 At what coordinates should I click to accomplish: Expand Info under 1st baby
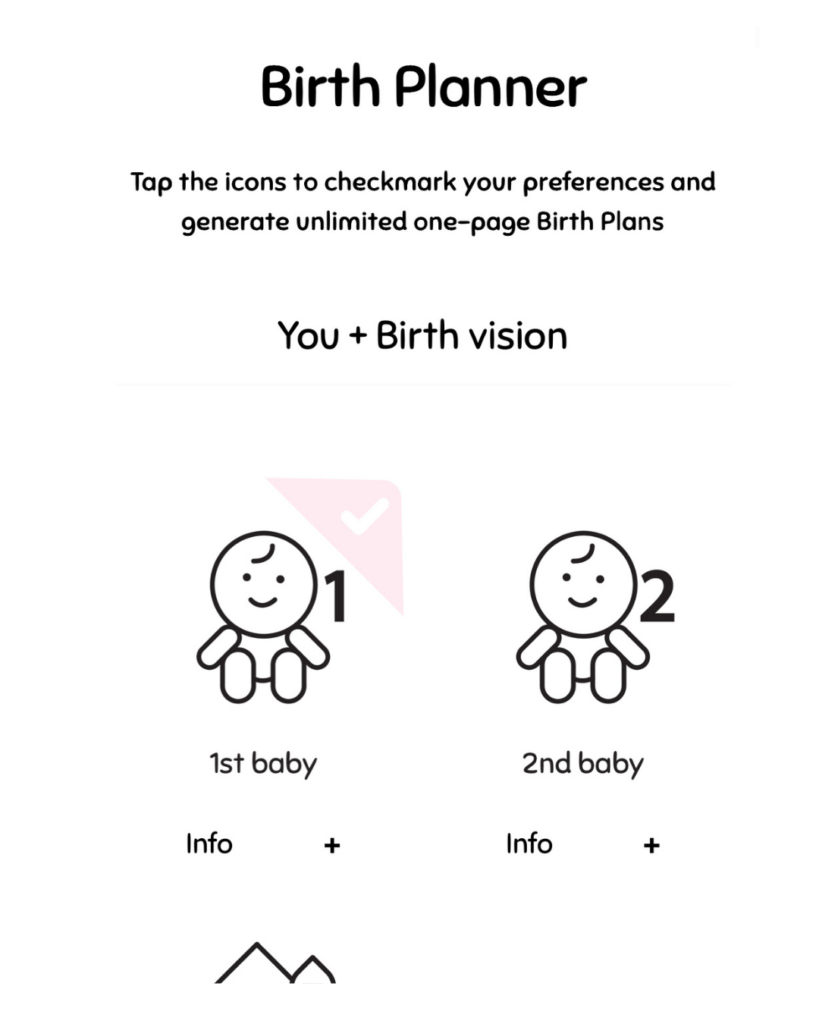[332, 845]
